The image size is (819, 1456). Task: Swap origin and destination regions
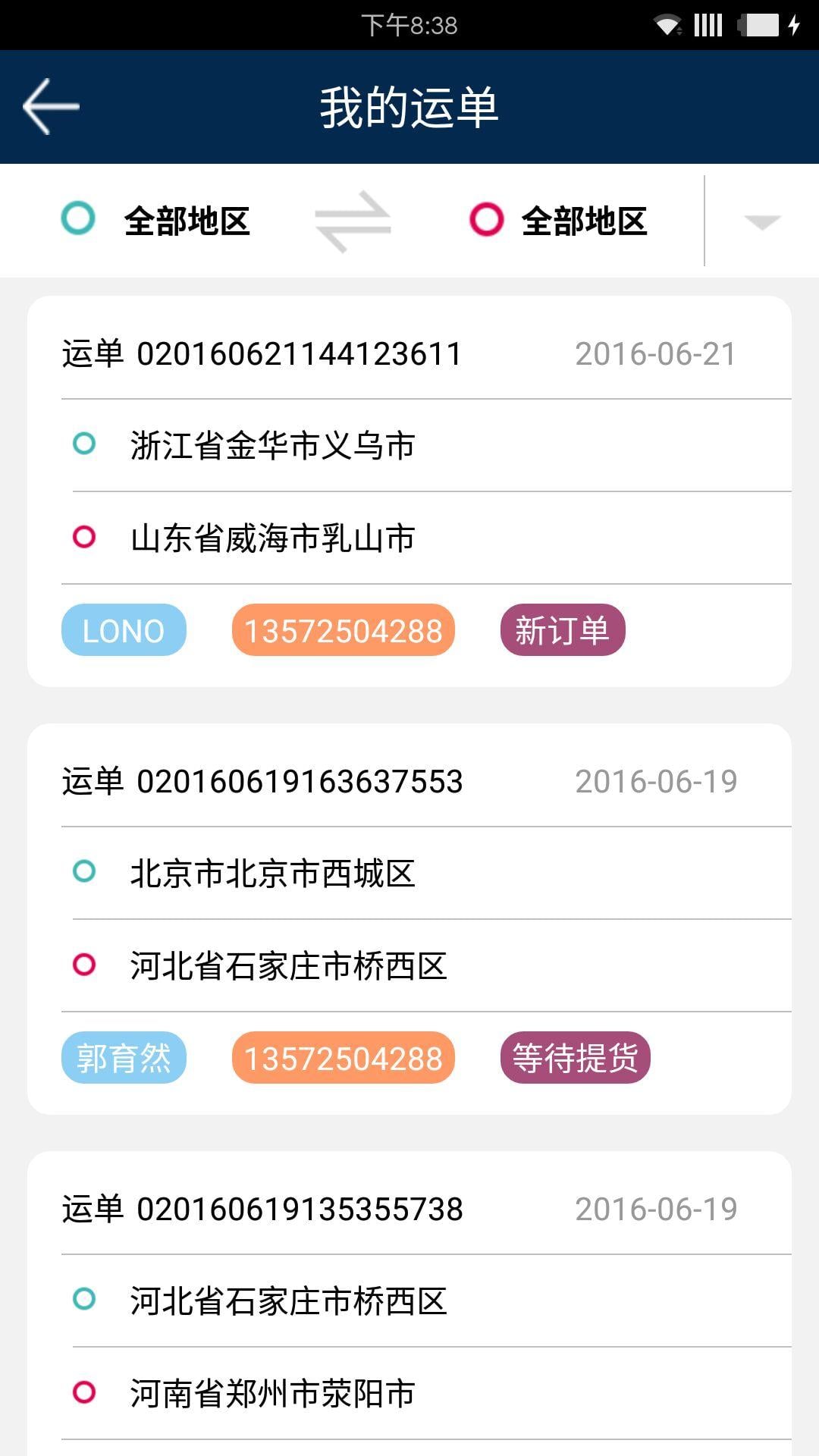[353, 221]
